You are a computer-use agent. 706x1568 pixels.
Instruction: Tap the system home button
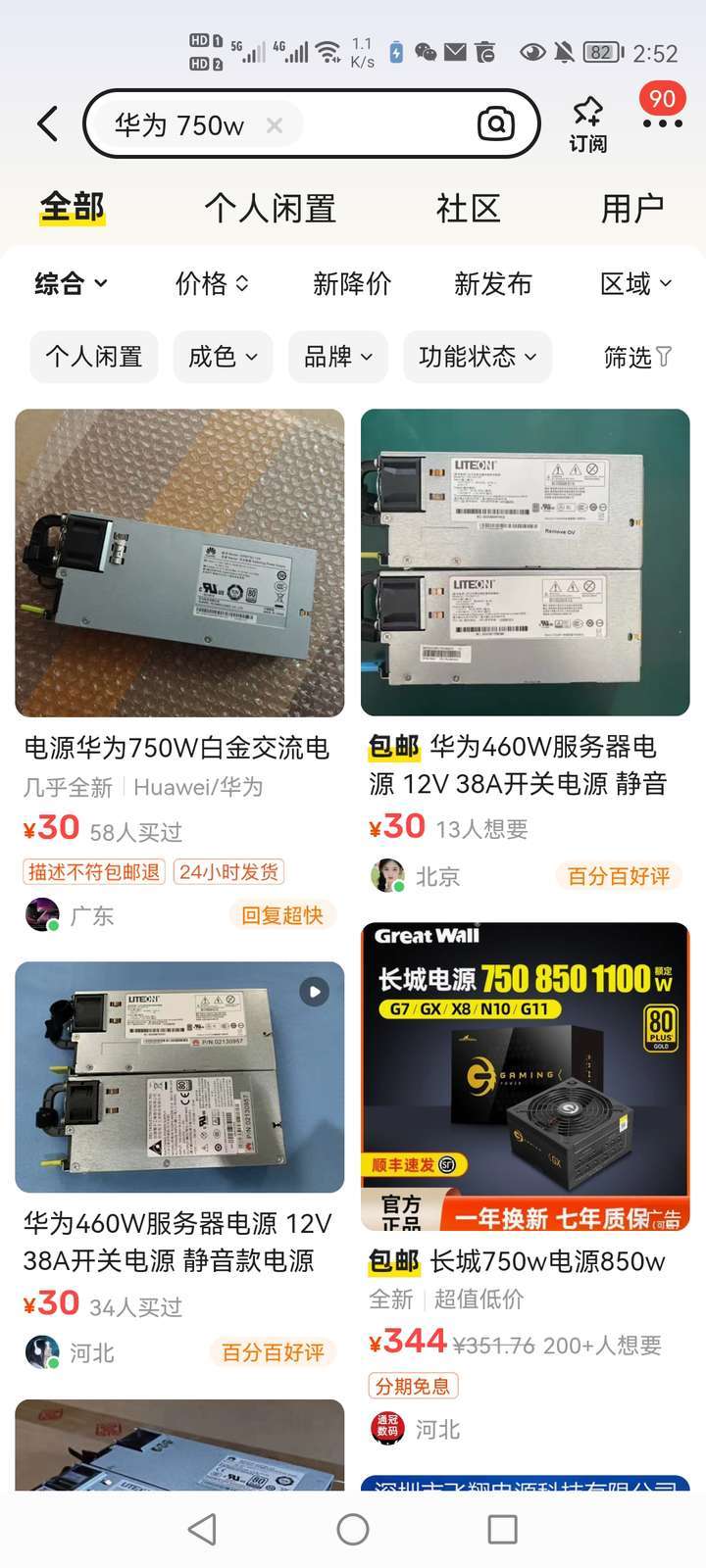point(353,1529)
